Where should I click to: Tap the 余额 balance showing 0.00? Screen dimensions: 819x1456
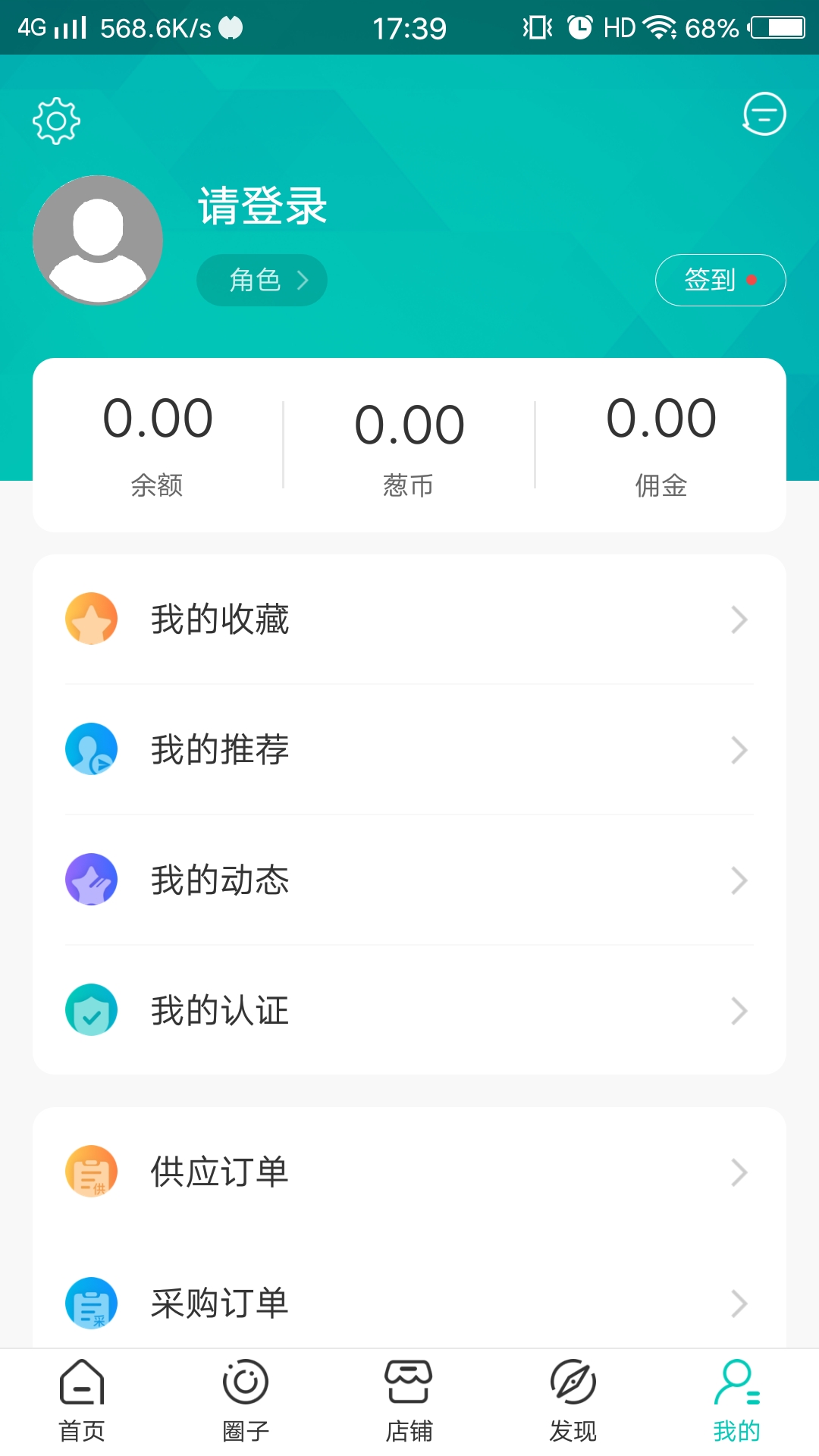click(157, 447)
